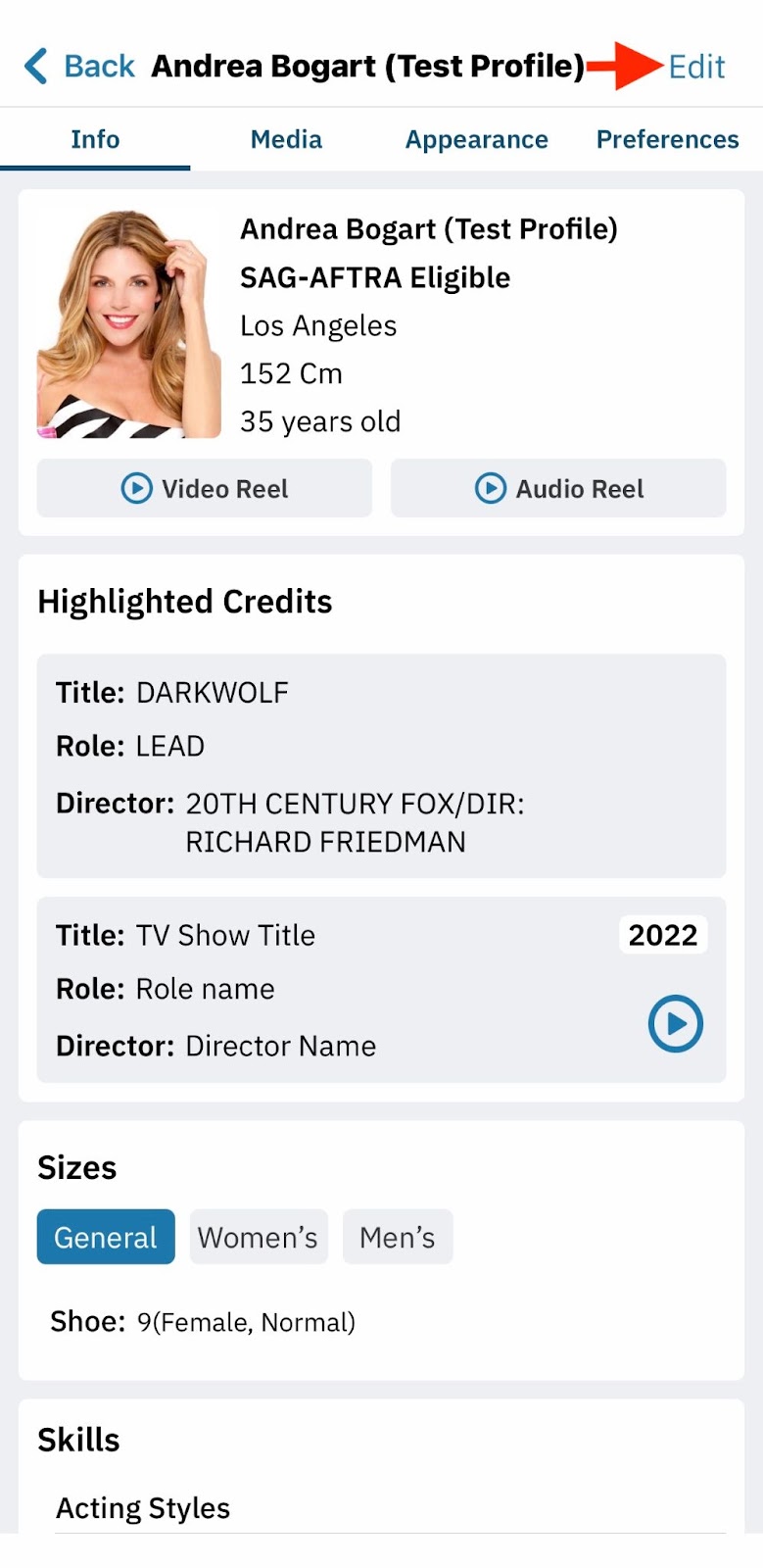Switch to the Media tab
The width and height of the screenshot is (763, 1568).
pyautogui.click(x=286, y=139)
